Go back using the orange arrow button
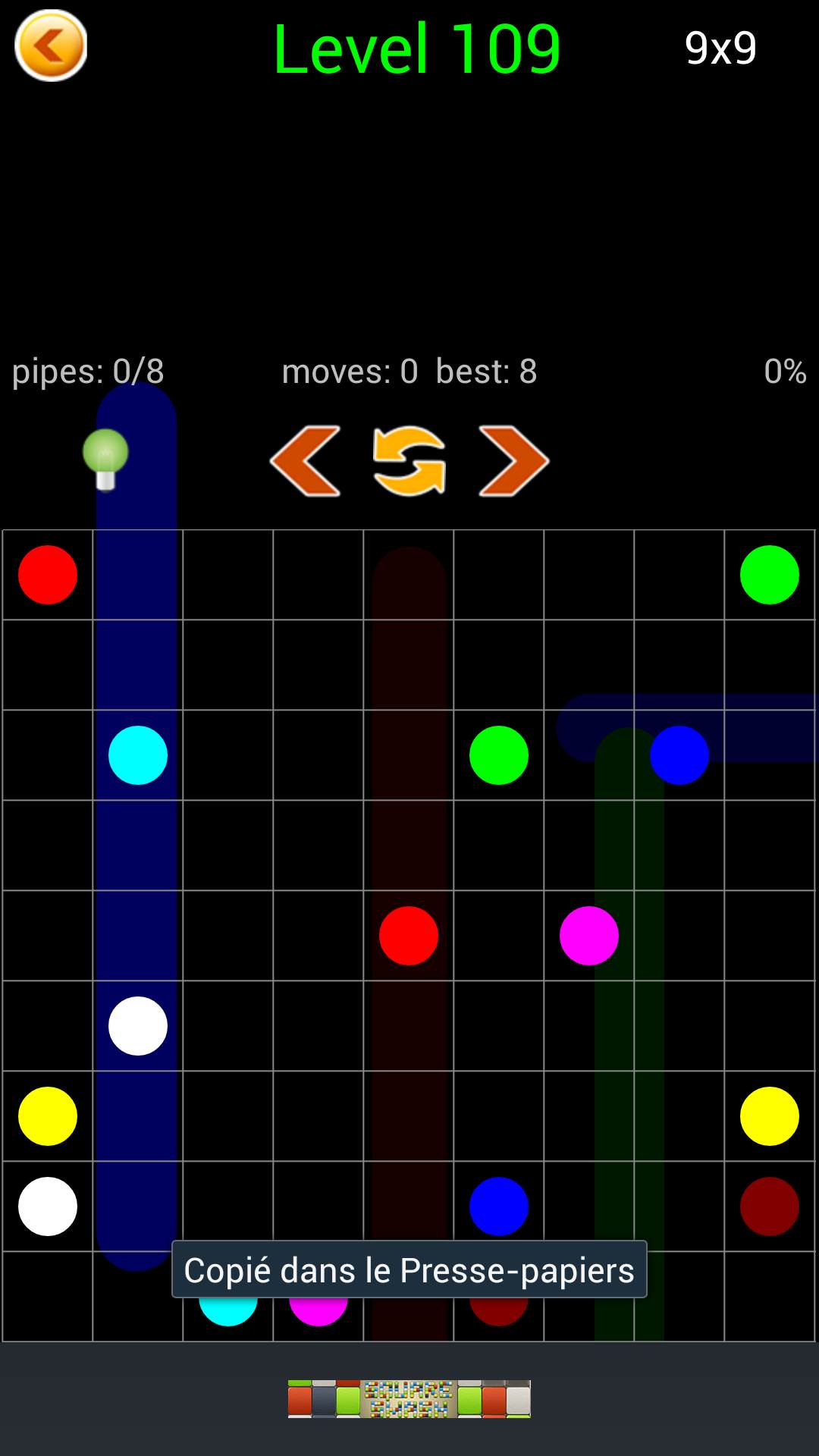 coord(51,45)
